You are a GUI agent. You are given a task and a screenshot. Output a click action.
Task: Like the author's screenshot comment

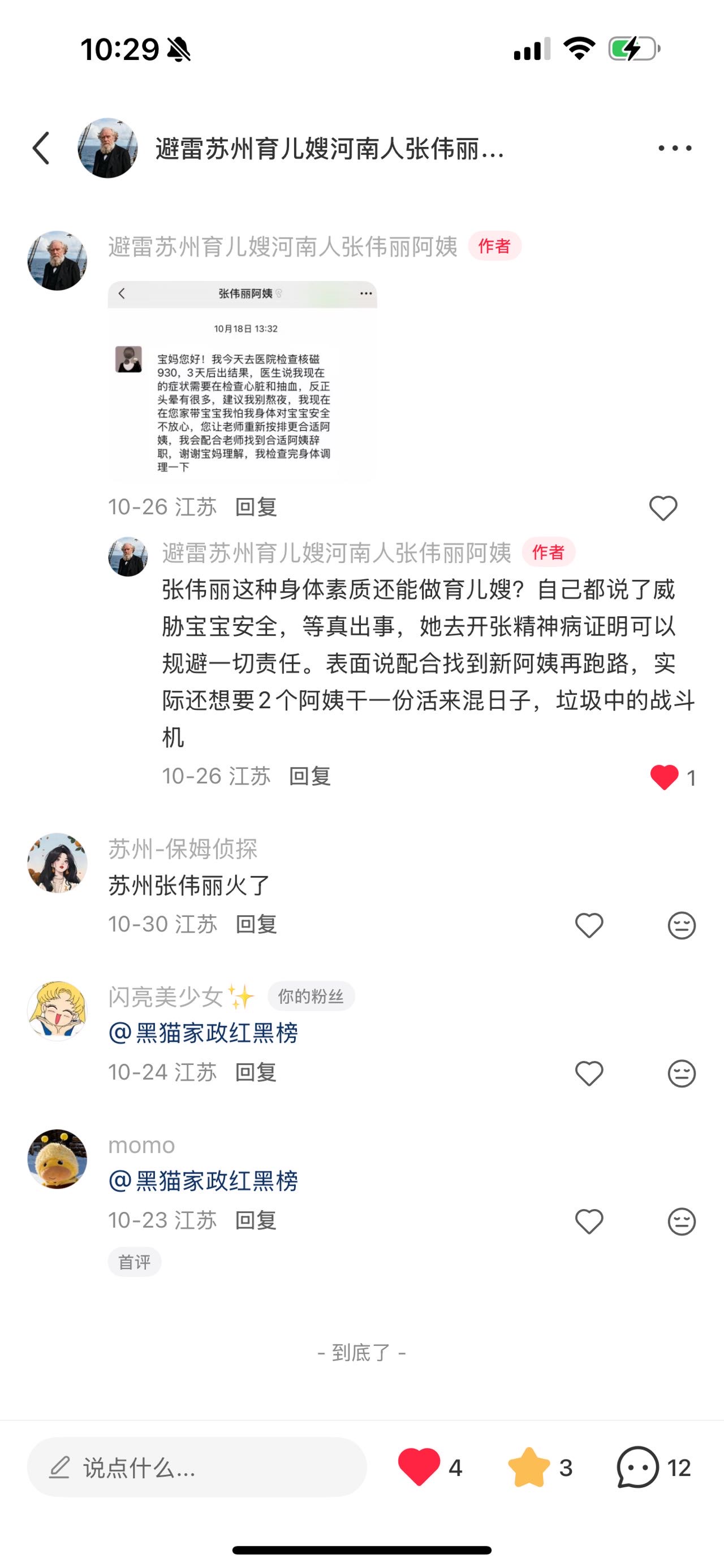coord(663,508)
